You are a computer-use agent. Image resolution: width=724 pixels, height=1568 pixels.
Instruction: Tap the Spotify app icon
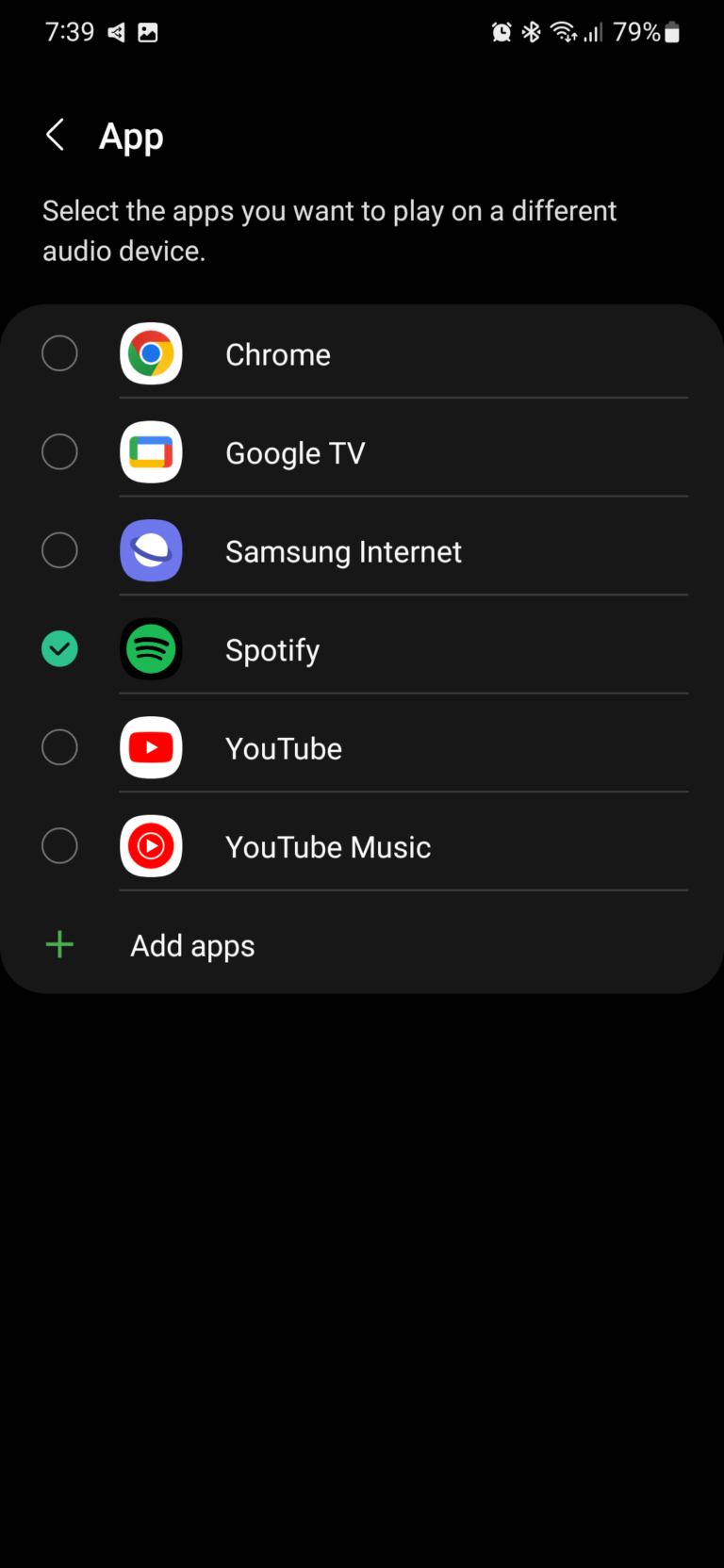(x=151, y=649)
